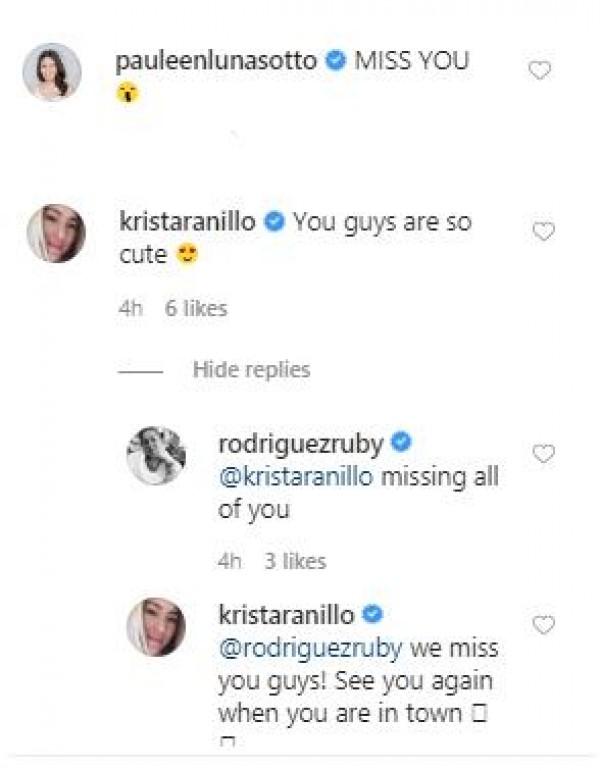Like pauleenlunasotto's MISS YOU comment
The width and height of the screenshot is (600, 771).
[x=540, y=70]
